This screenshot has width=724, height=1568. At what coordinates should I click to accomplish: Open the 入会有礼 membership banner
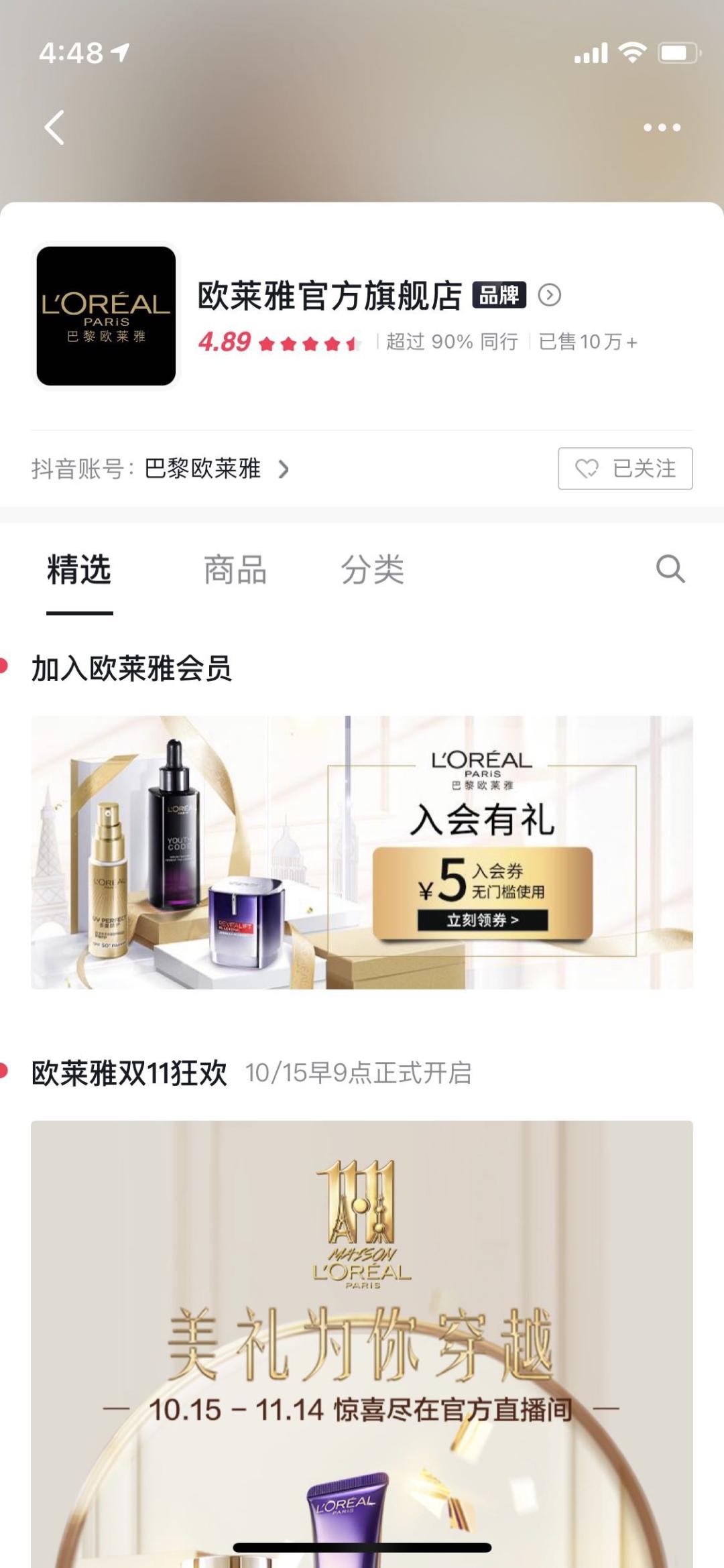tap(362, 852)
